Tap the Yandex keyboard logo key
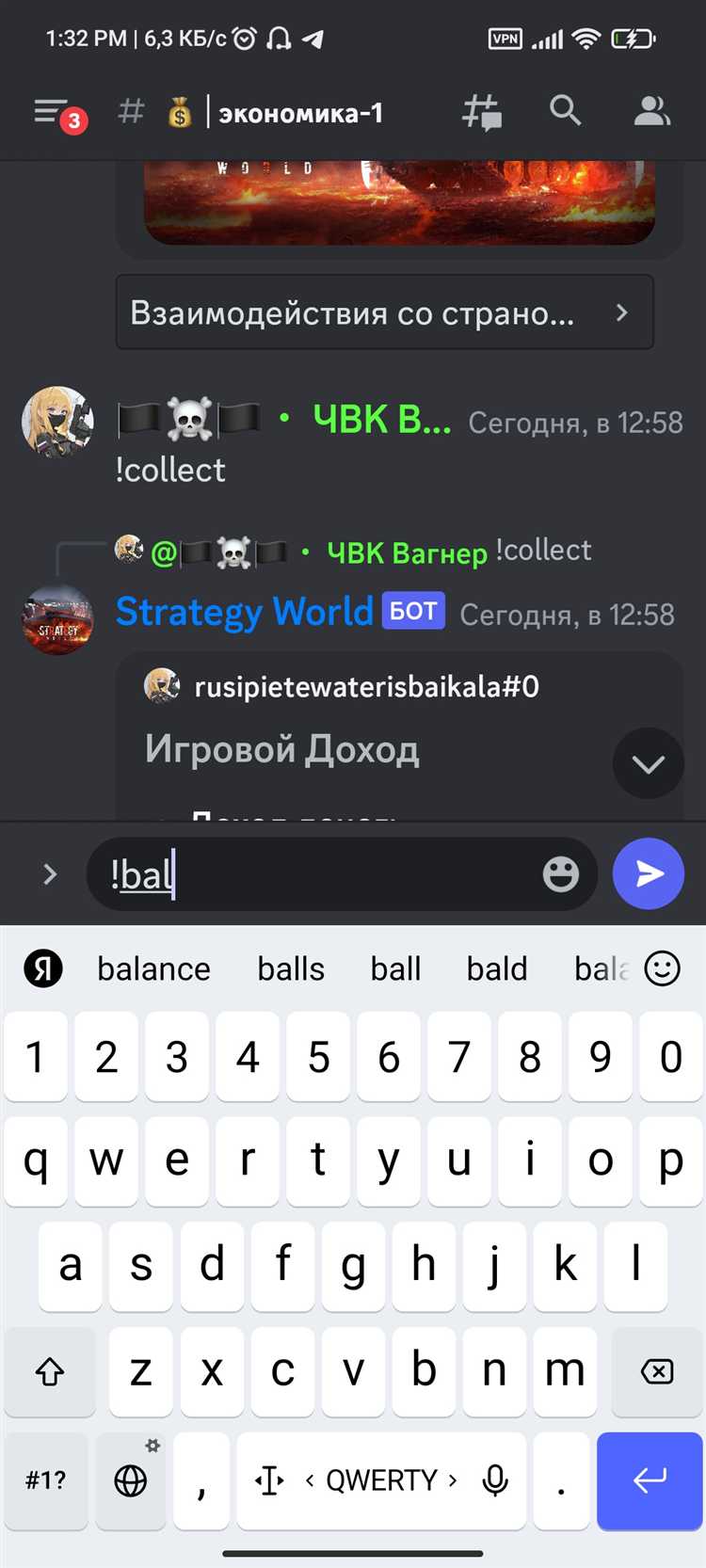 pos(40,968)
